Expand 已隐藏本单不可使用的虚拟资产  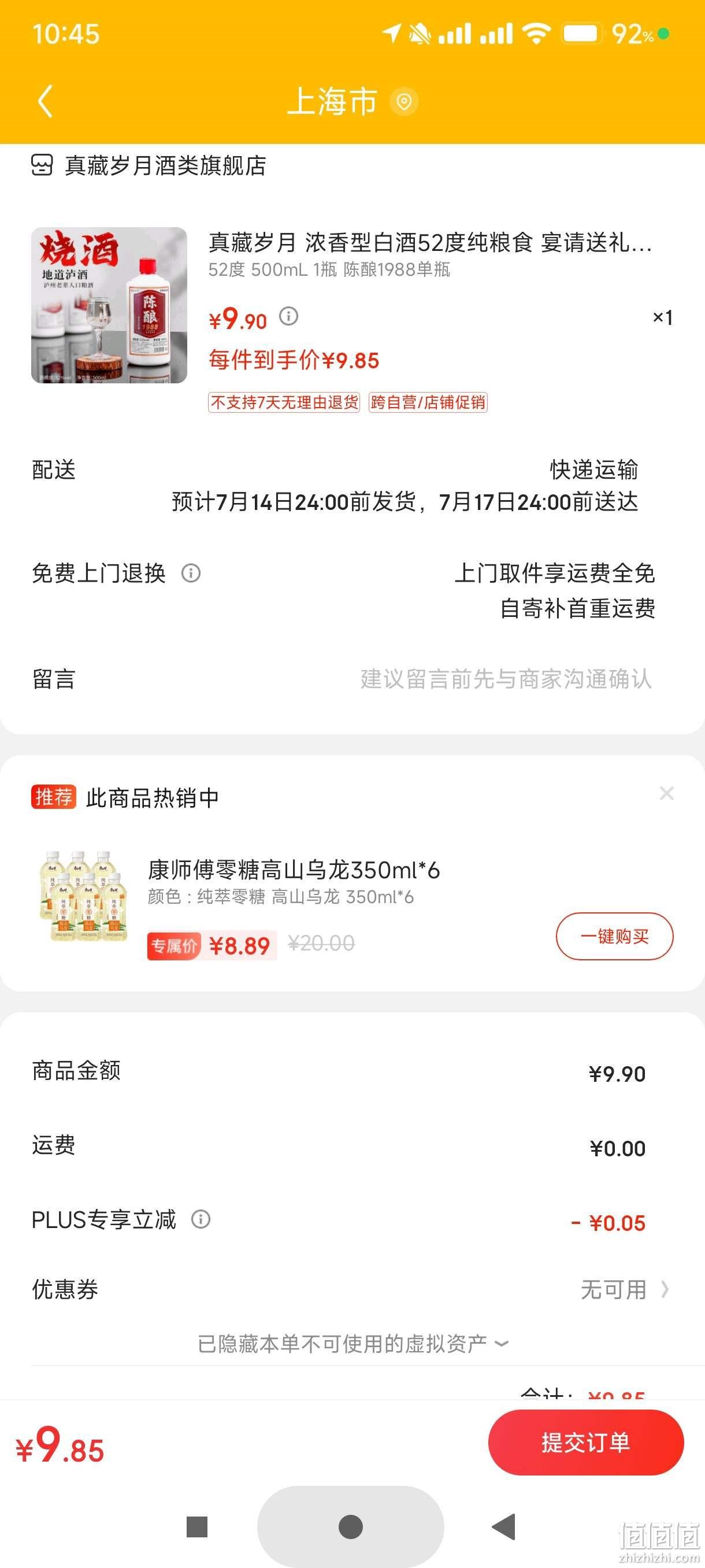(x=353, y=1344)
